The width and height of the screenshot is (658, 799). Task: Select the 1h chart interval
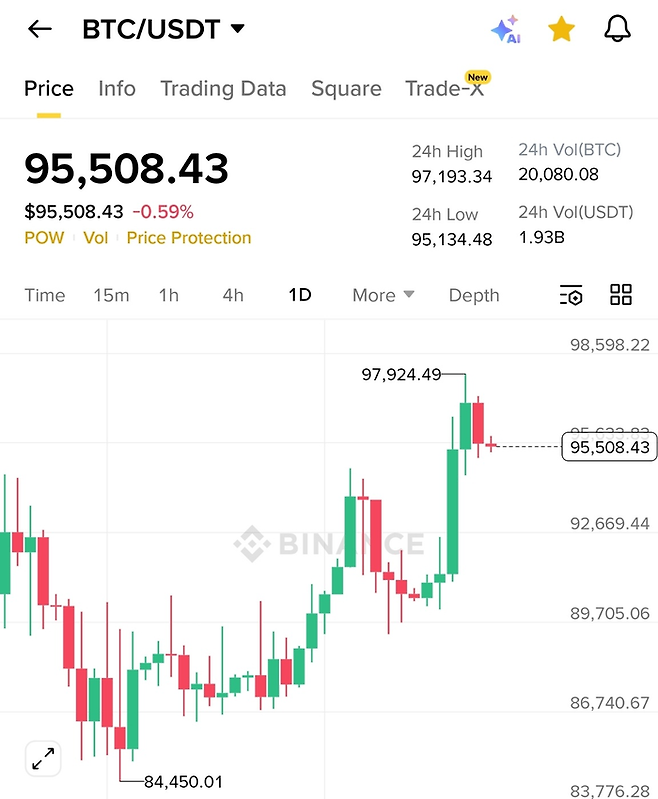[169, 295]
